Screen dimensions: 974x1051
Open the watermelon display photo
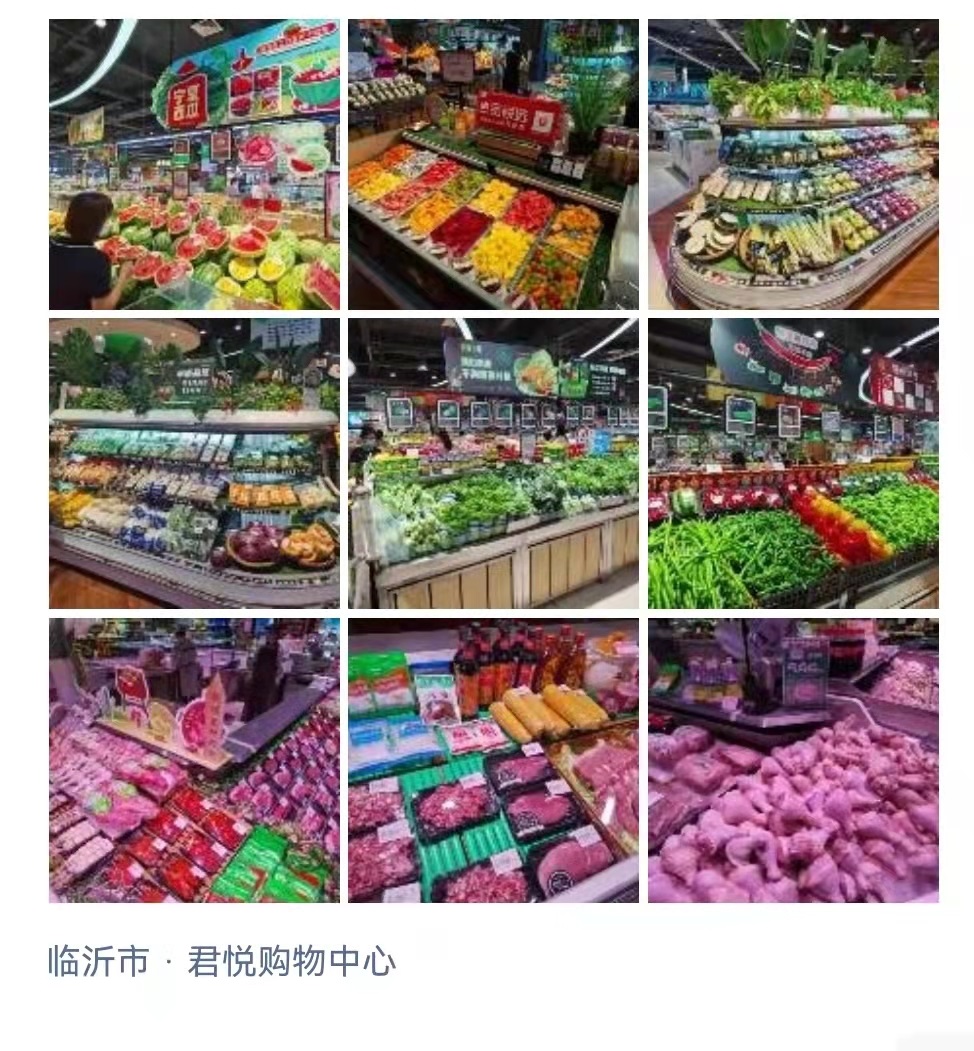pos(194,164)
